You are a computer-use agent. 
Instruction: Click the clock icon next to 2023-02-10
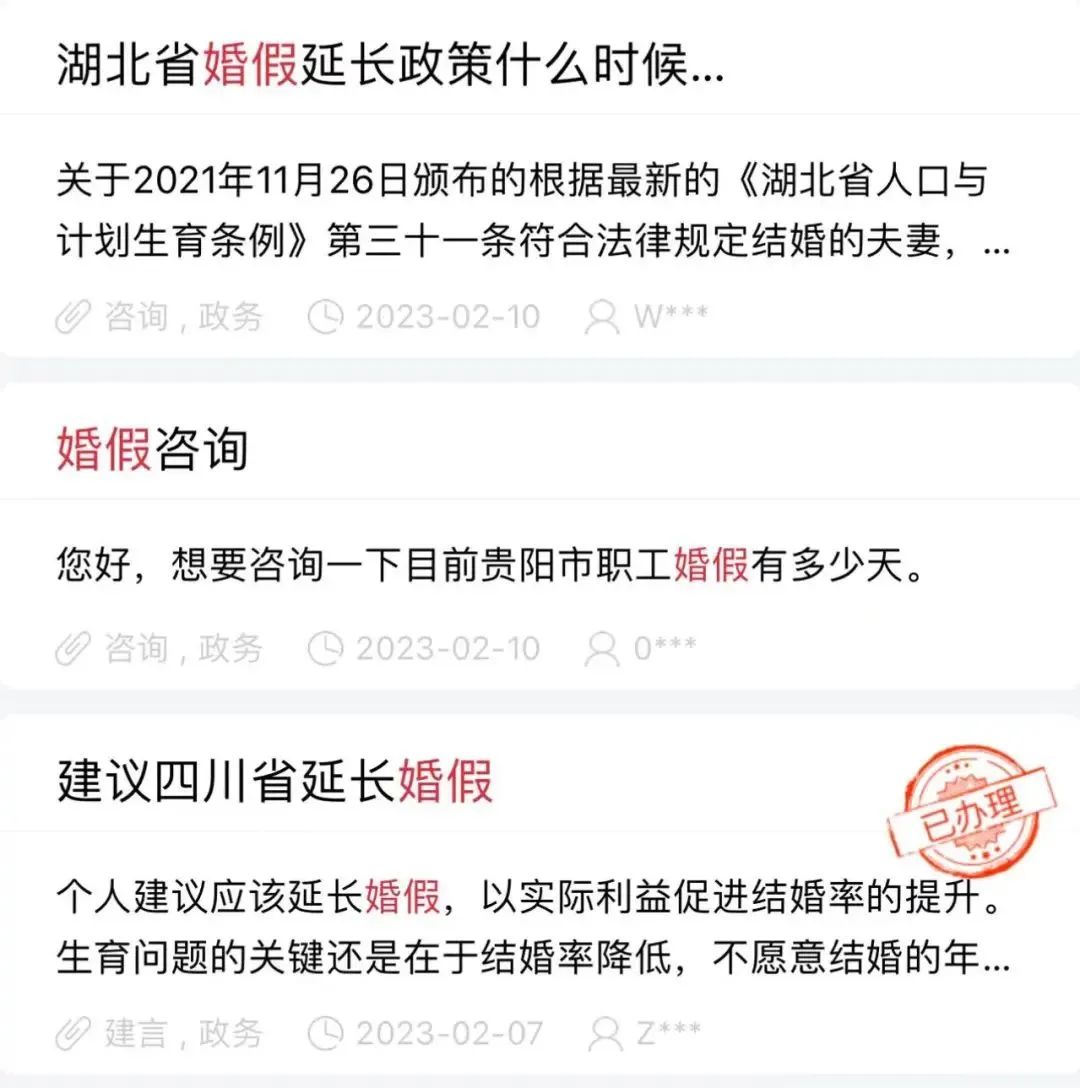[324, 317]
